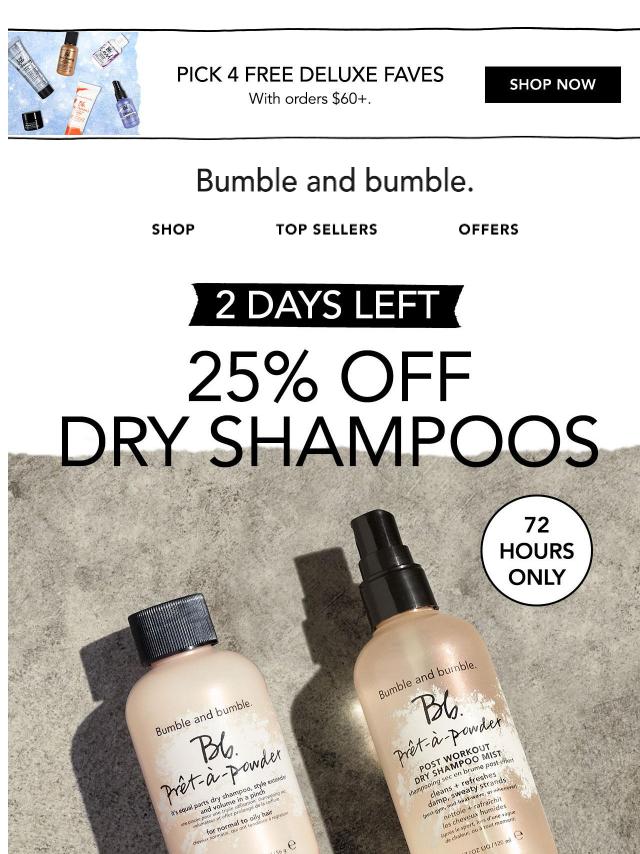Open the Offers link
Viewport: 640px width, 854px height.
[x=488, y=229]
